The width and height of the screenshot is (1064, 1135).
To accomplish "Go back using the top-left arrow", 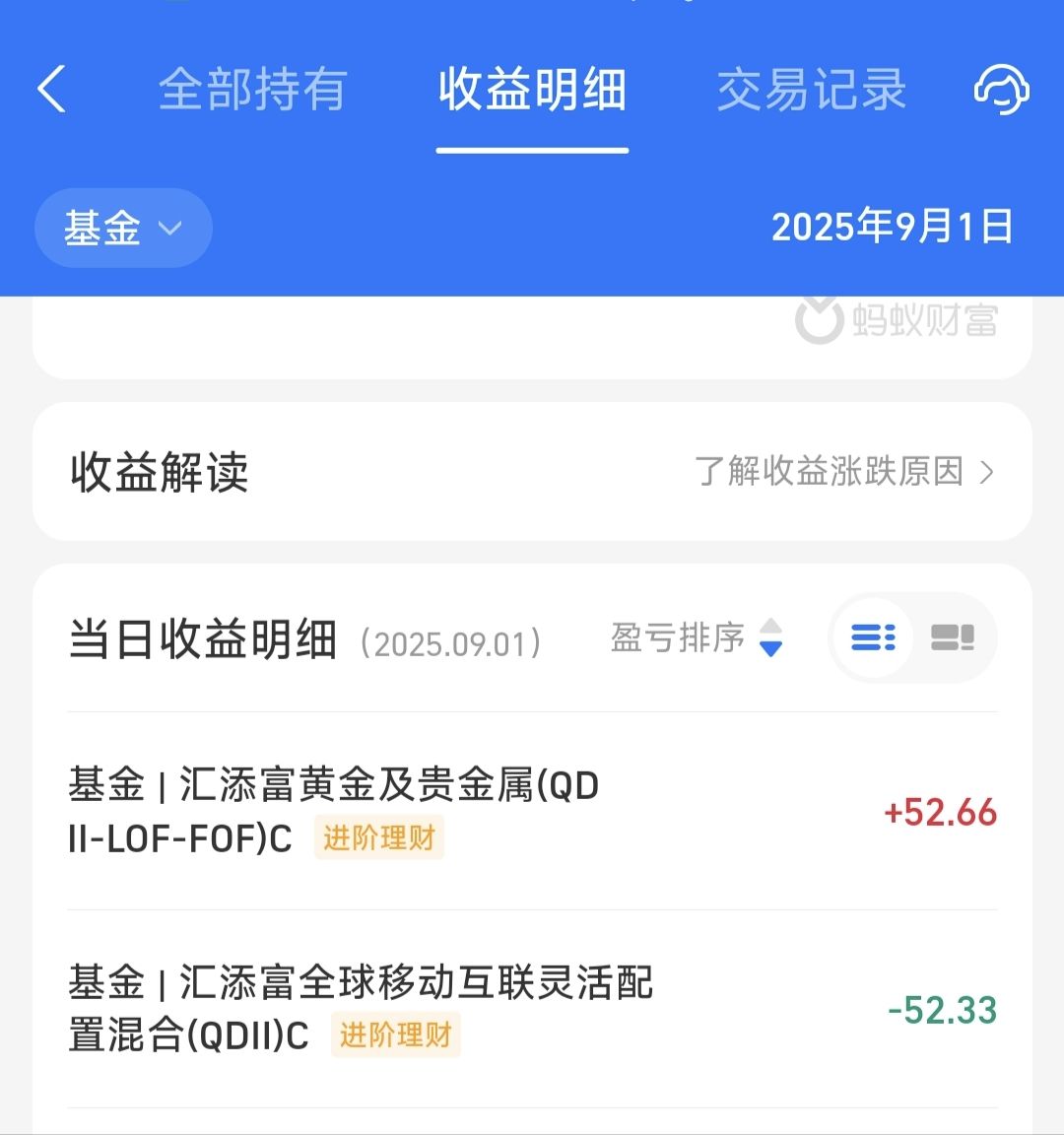I will click(x=51, y=90).
